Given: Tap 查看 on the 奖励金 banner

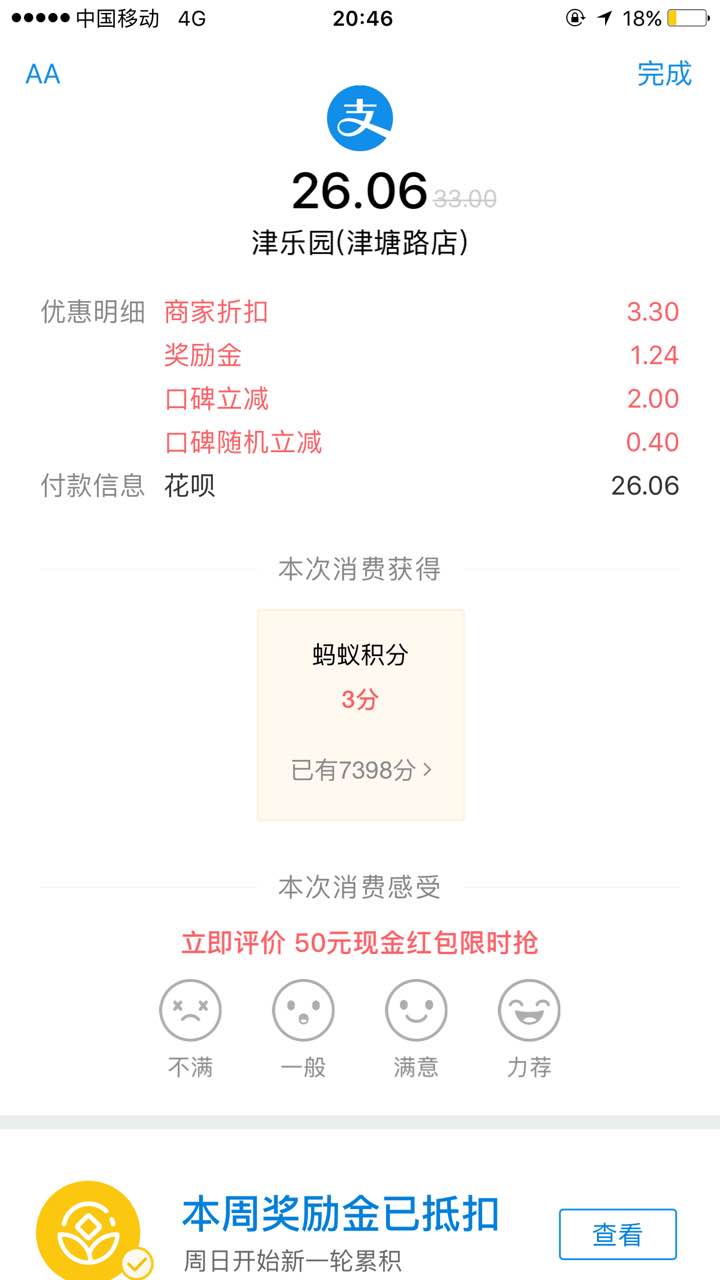Looking at the screenshot, I should click(x=618, y=1235).
